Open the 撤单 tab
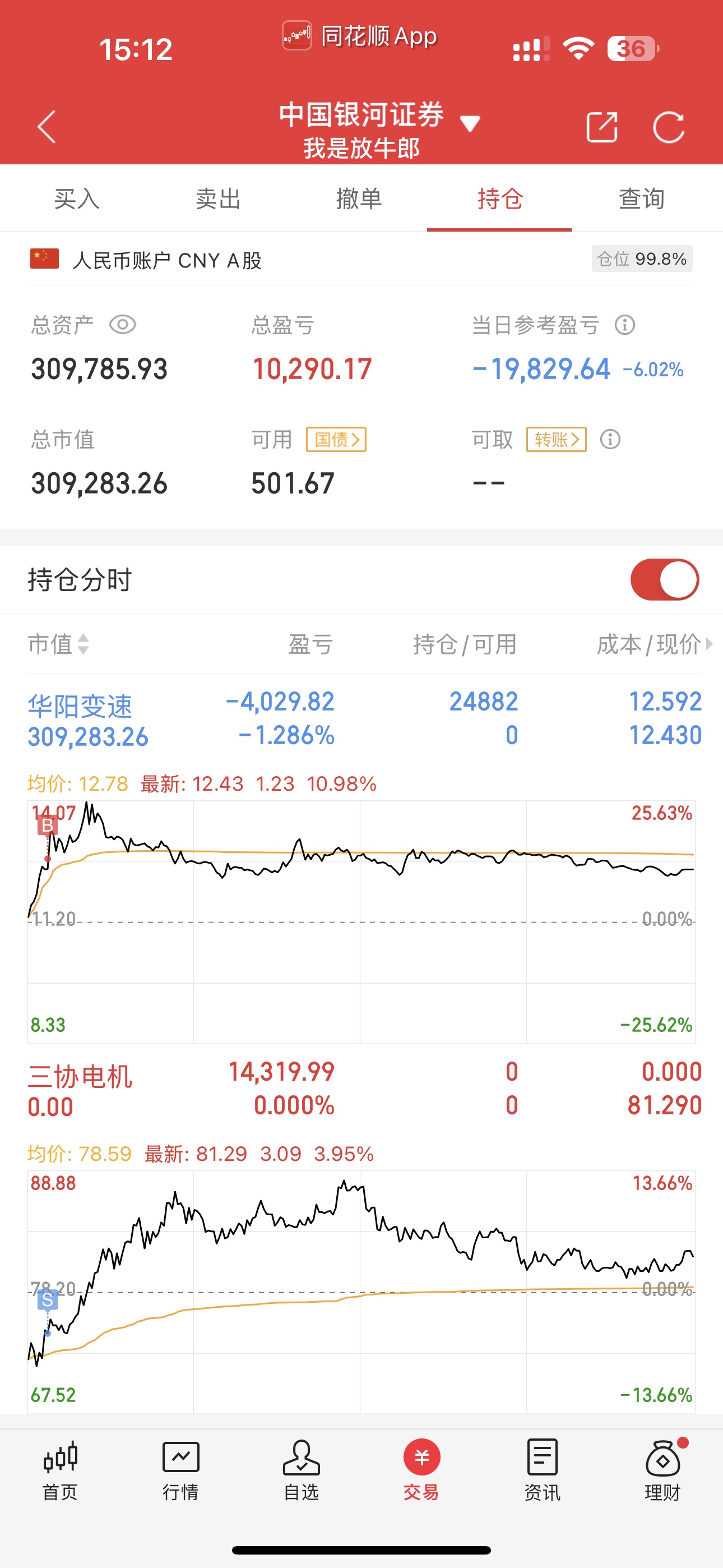Viewport: 723px width, 1568px height. click(359, 199)
